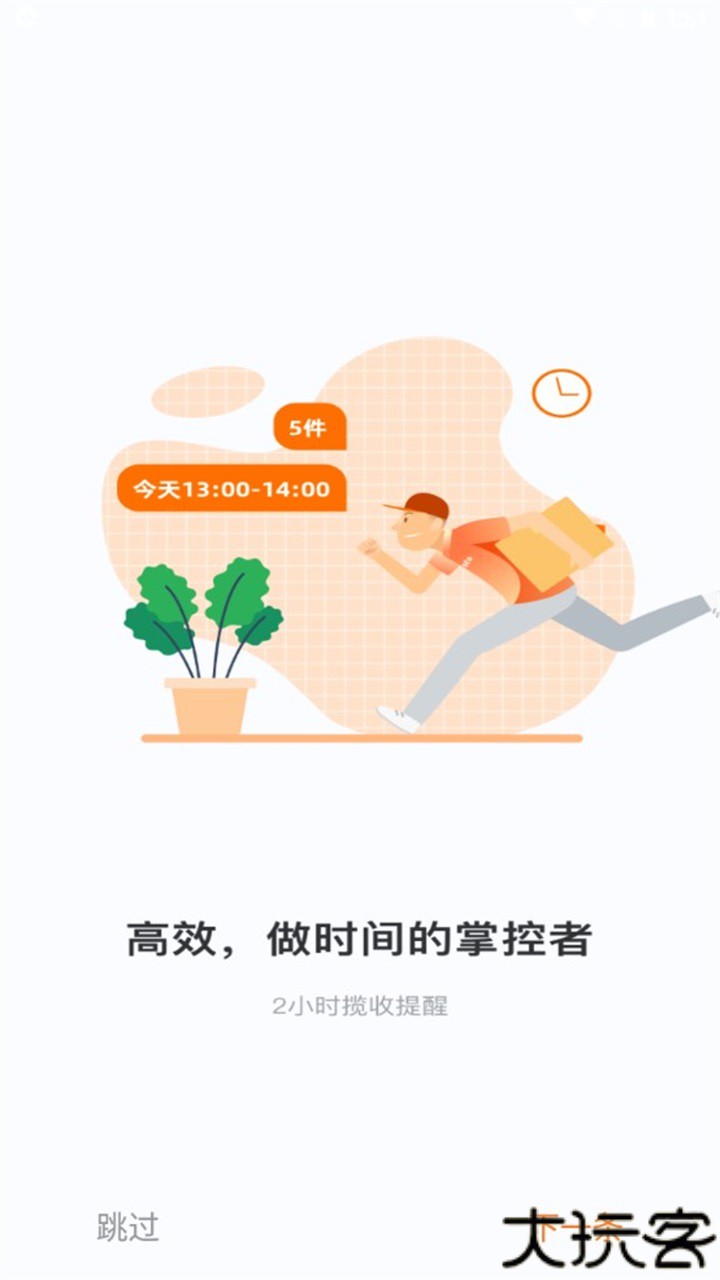Screen dimensions: 720x1280
Task: Tap the subtitle '2小时揽收提醒'
Action: (360, 1008)
